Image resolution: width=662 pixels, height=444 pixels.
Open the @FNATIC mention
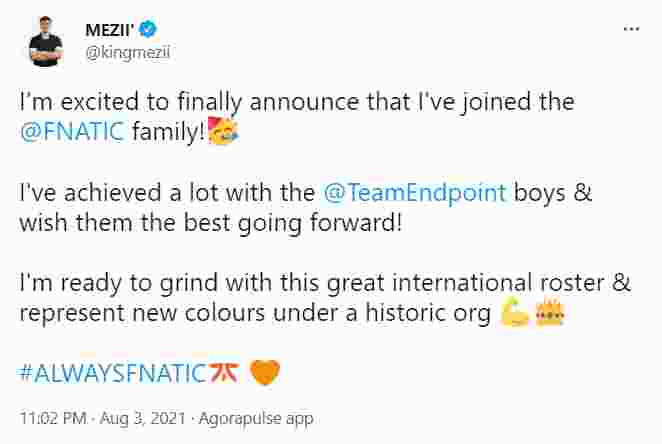tap(72, 133)
